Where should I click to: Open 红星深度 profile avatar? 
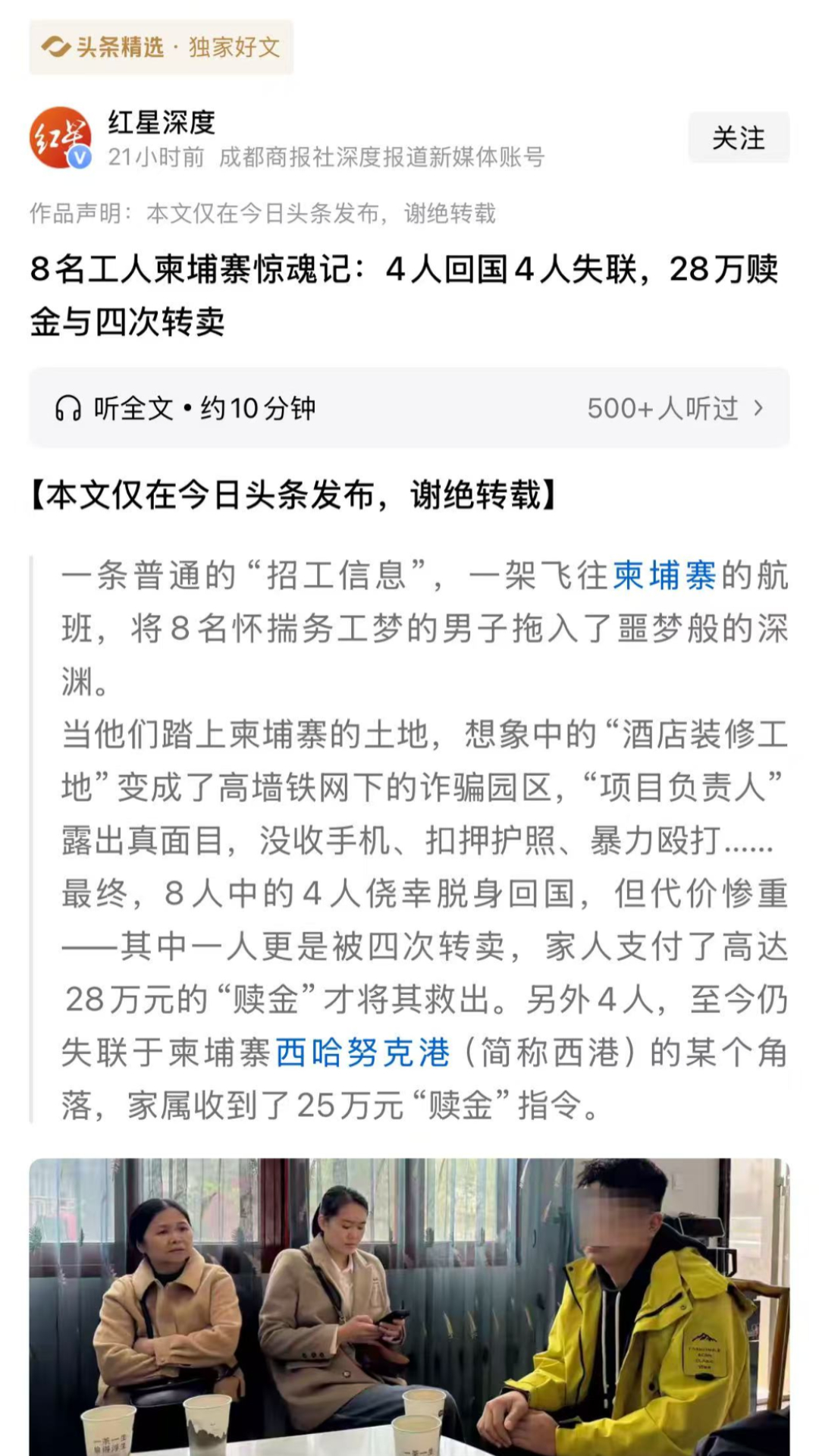[x=60, y=137]
